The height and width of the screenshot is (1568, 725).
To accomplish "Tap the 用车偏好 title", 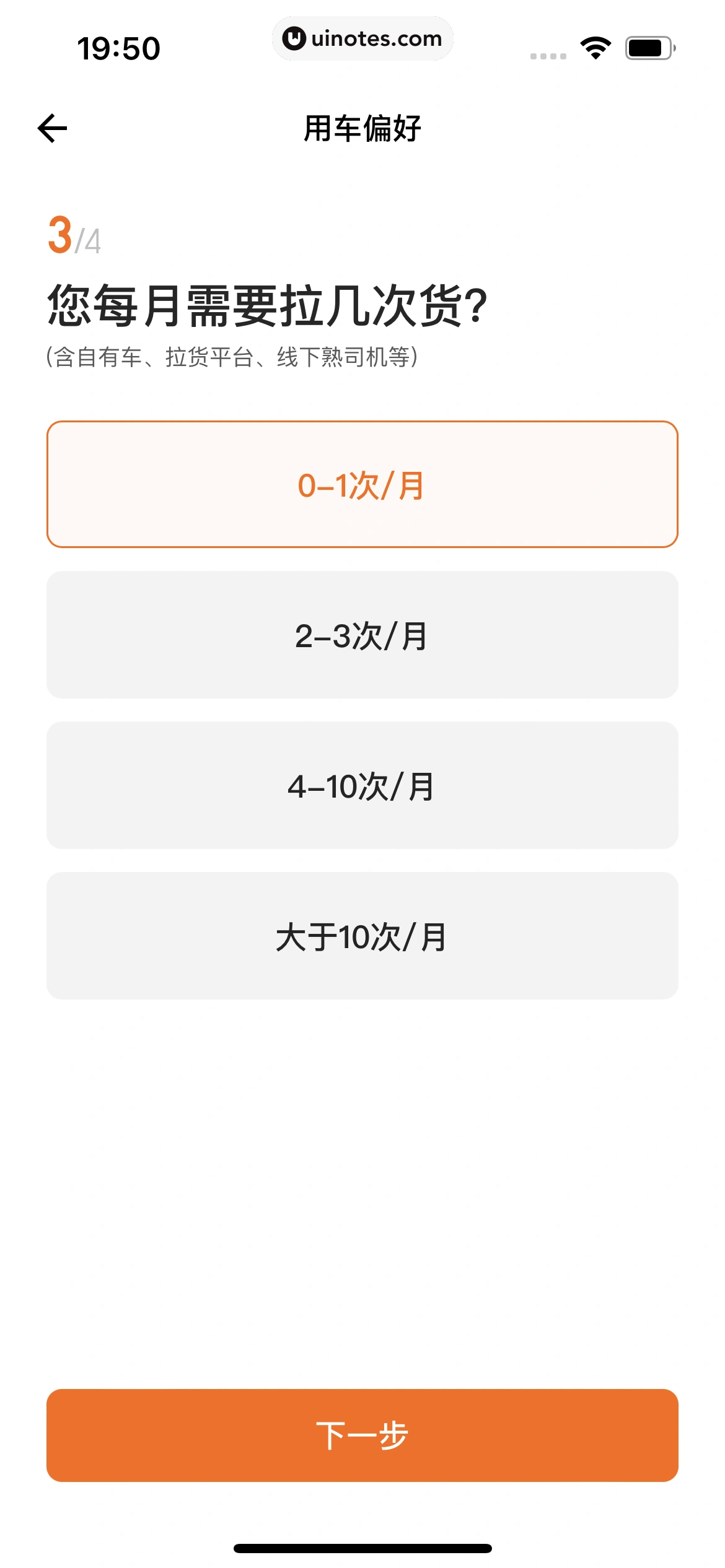I will [362, 126].
